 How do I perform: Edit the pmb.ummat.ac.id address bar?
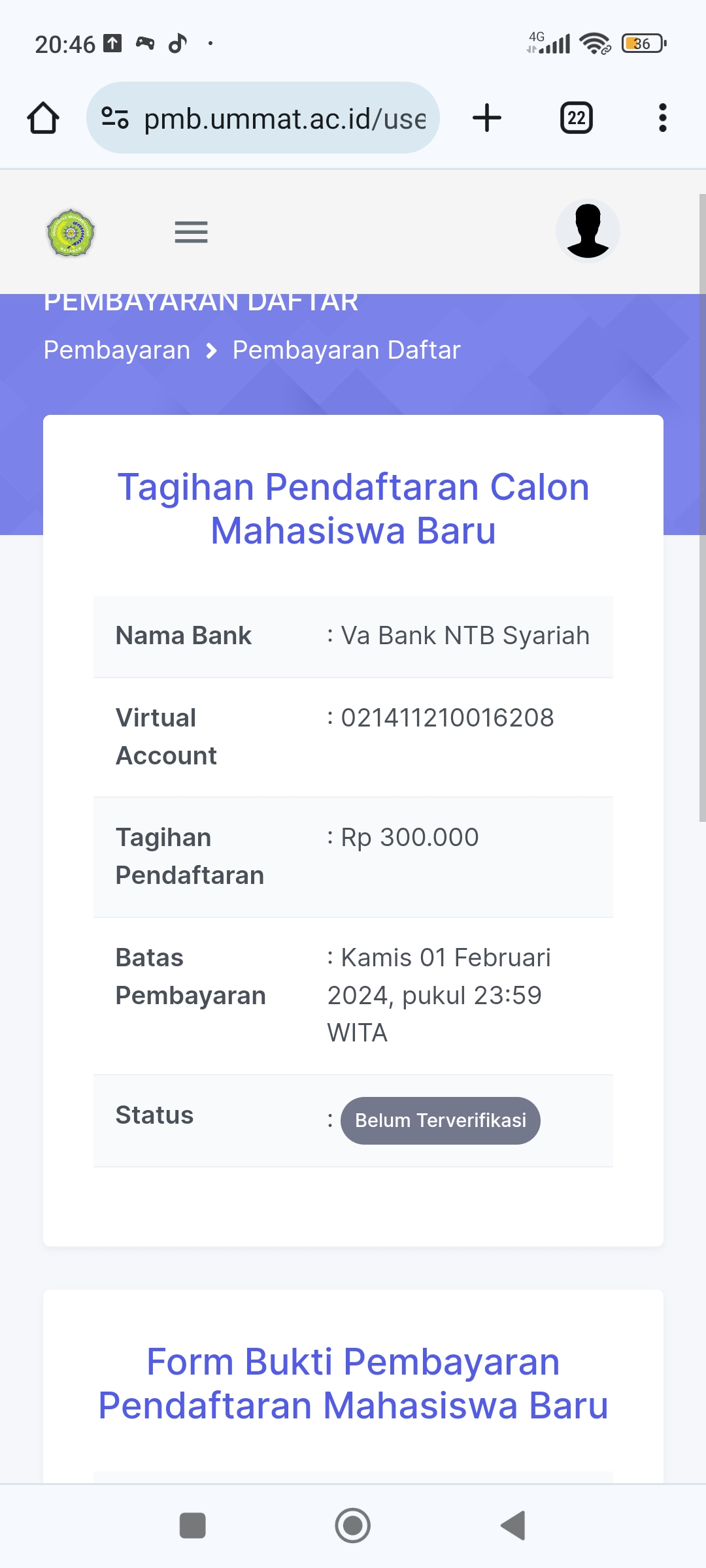point(284,118)
